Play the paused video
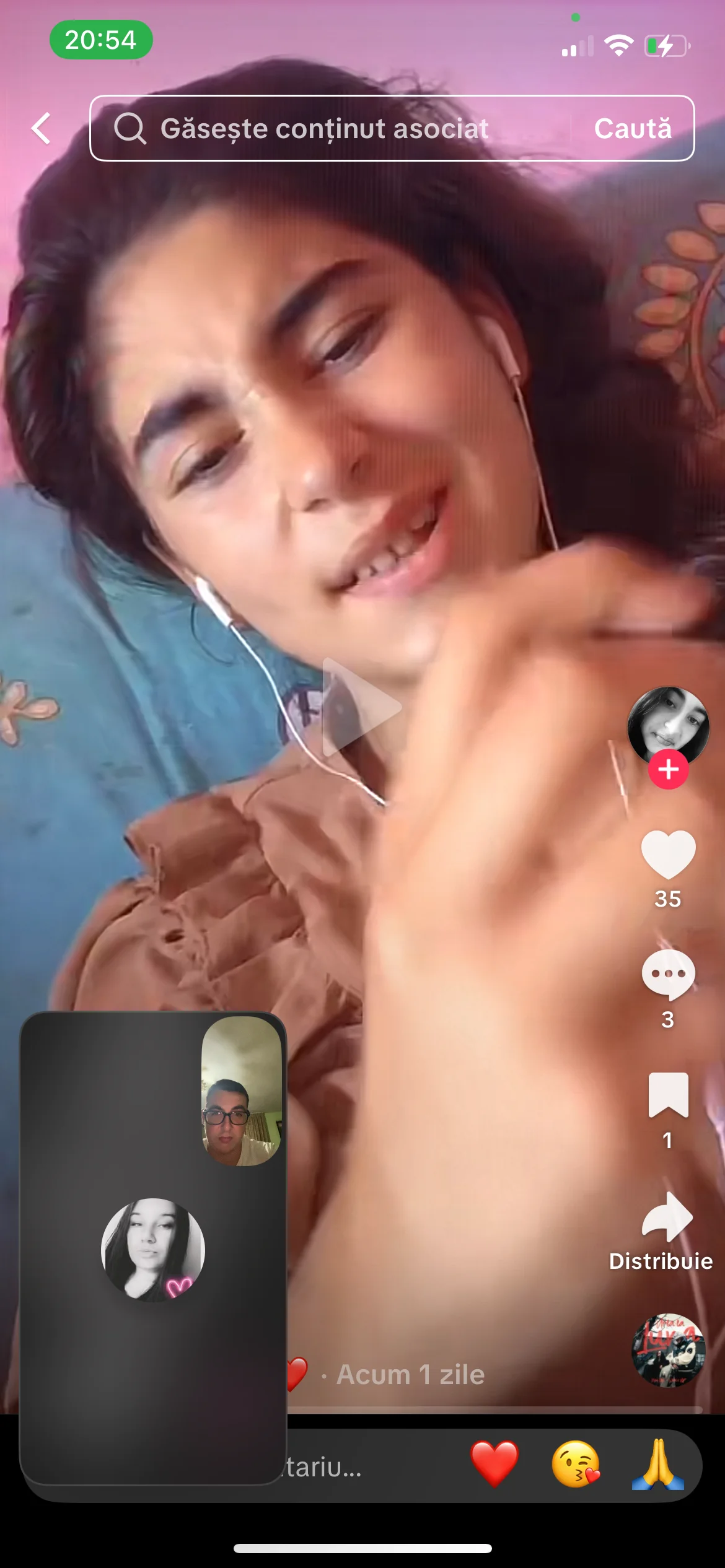Screen dimensions: 725x1568 362,707
